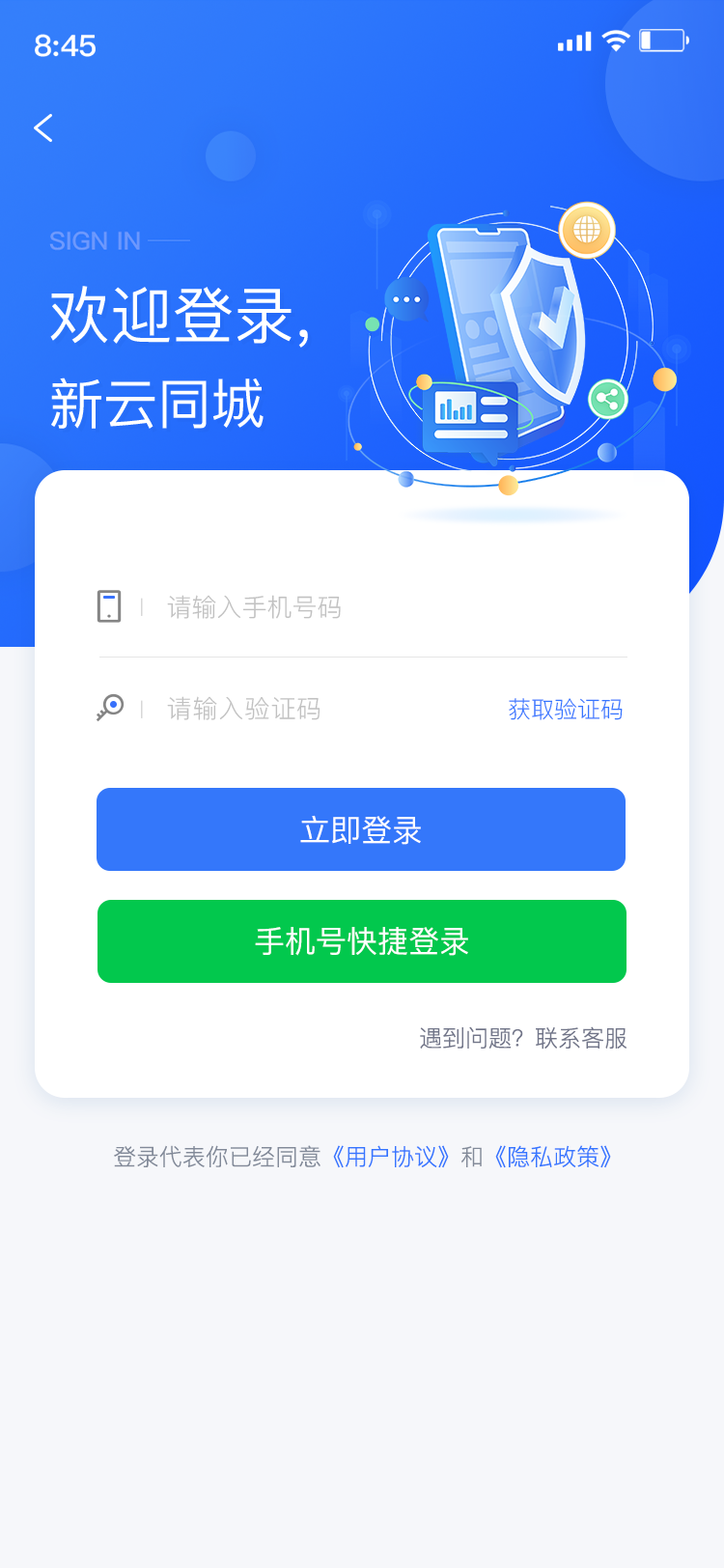
Task: Click the green share badge in the illustration
Action: click(609, 398)
